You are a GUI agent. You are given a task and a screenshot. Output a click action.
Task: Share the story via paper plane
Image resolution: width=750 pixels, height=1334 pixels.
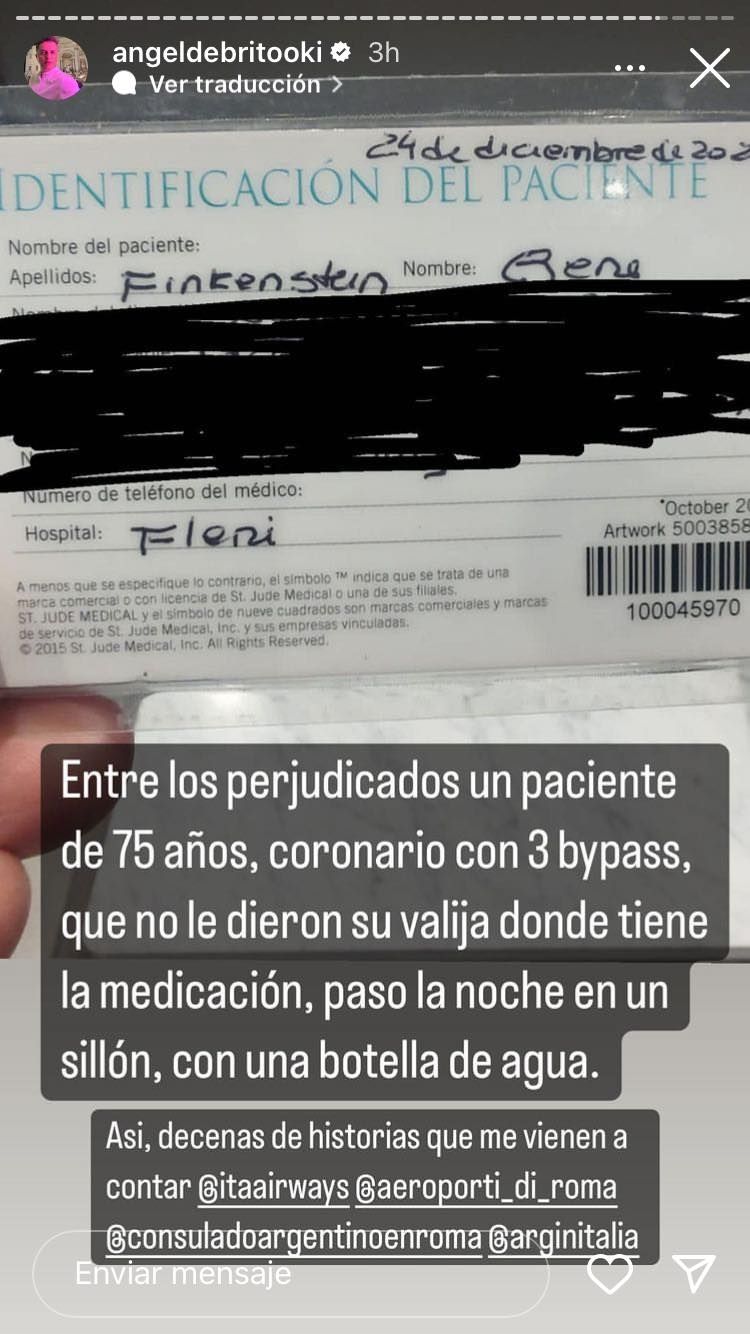pos(693,1273)
